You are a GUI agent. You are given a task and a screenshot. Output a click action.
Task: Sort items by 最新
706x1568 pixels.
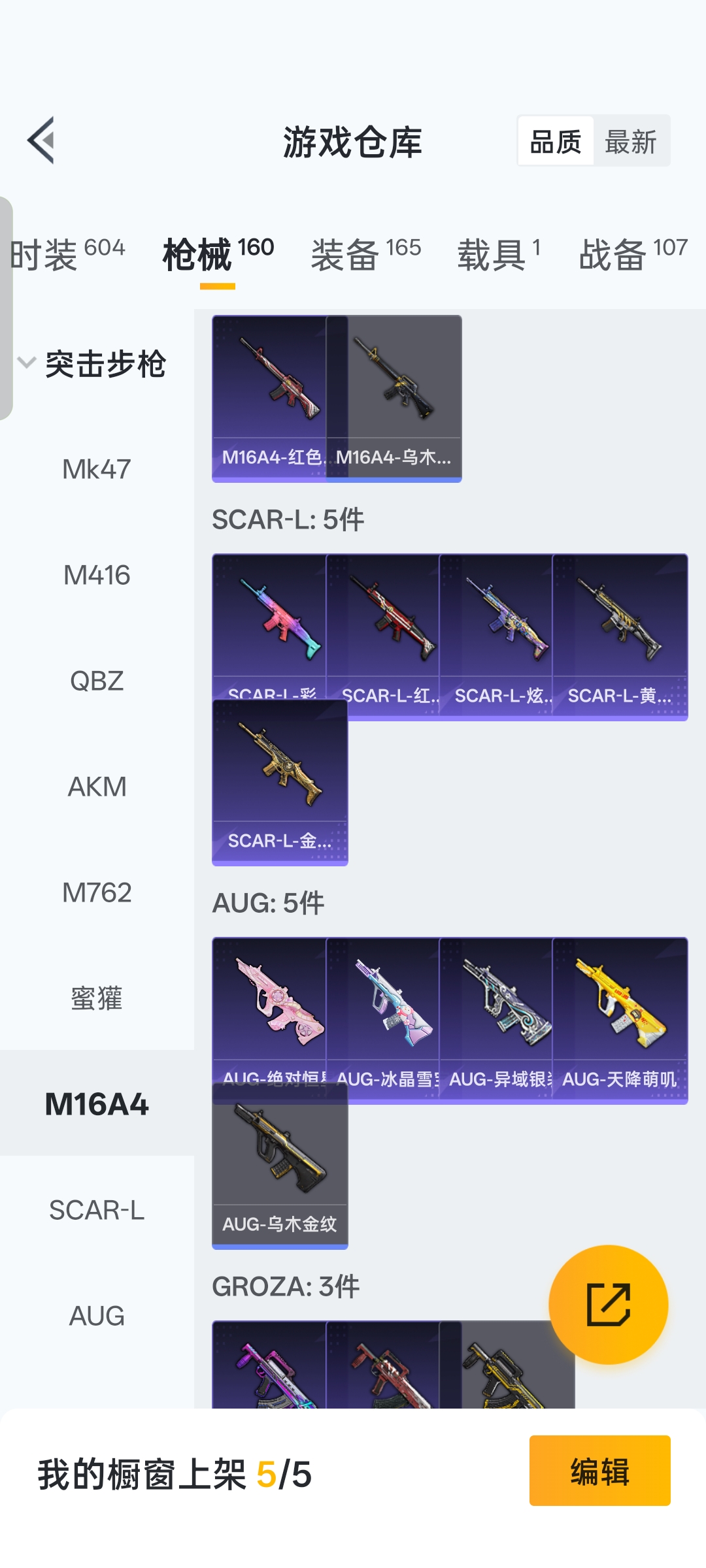[x=631, y=141]
